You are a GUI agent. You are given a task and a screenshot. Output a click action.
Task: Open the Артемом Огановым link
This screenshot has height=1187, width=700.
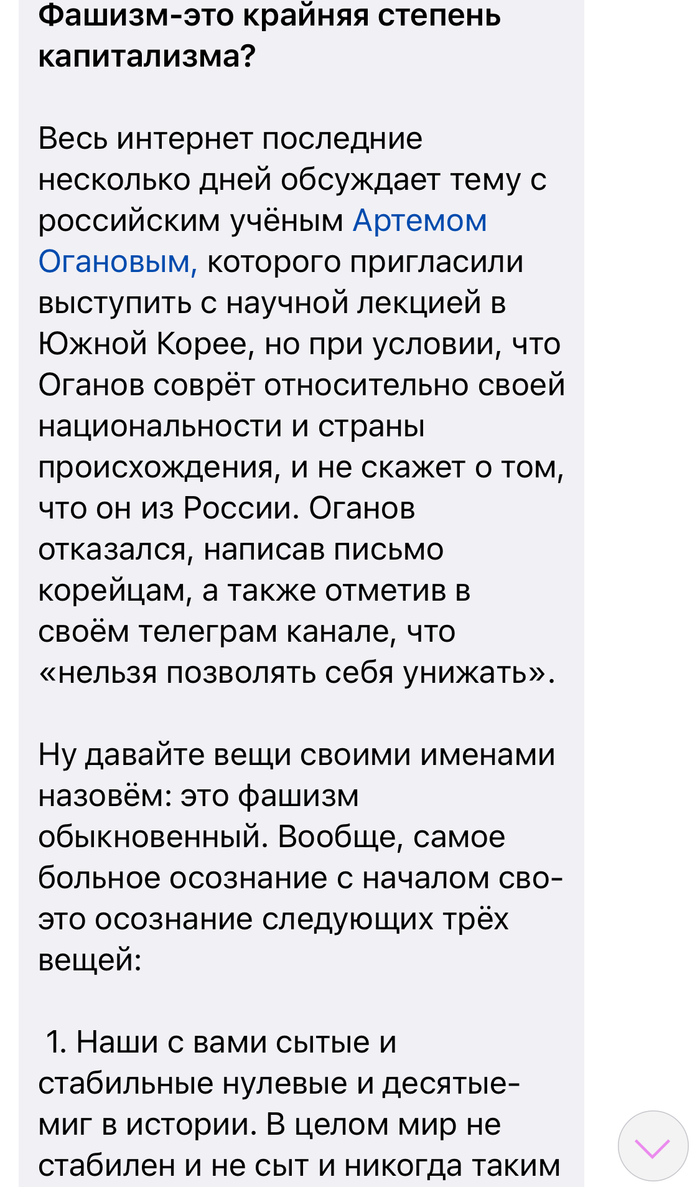[419, 221]
